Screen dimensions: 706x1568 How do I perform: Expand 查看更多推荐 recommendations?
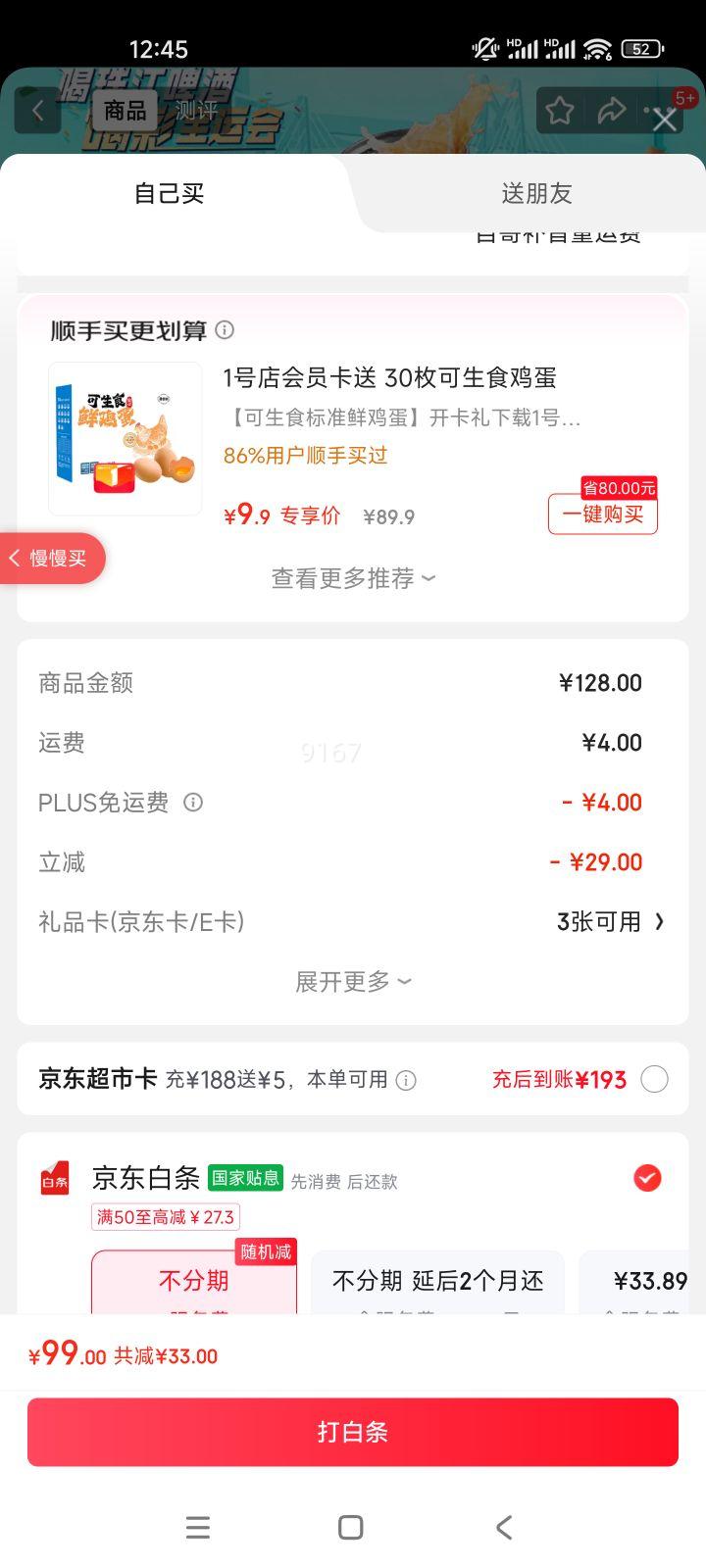tap(352, 579)
